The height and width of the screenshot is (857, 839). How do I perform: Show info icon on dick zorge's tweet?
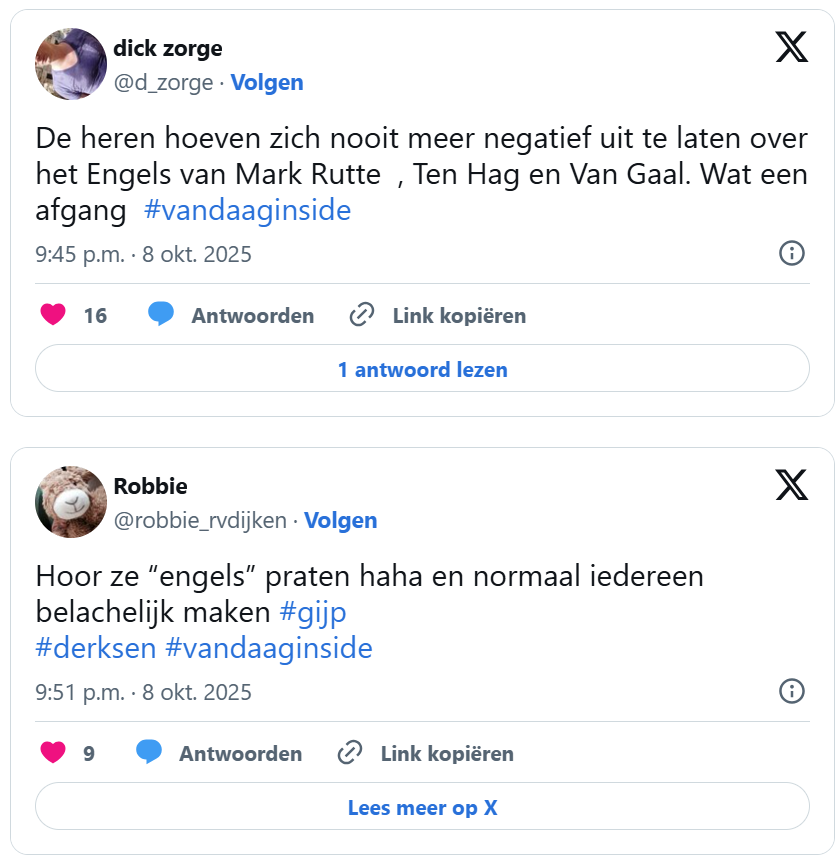791,253
